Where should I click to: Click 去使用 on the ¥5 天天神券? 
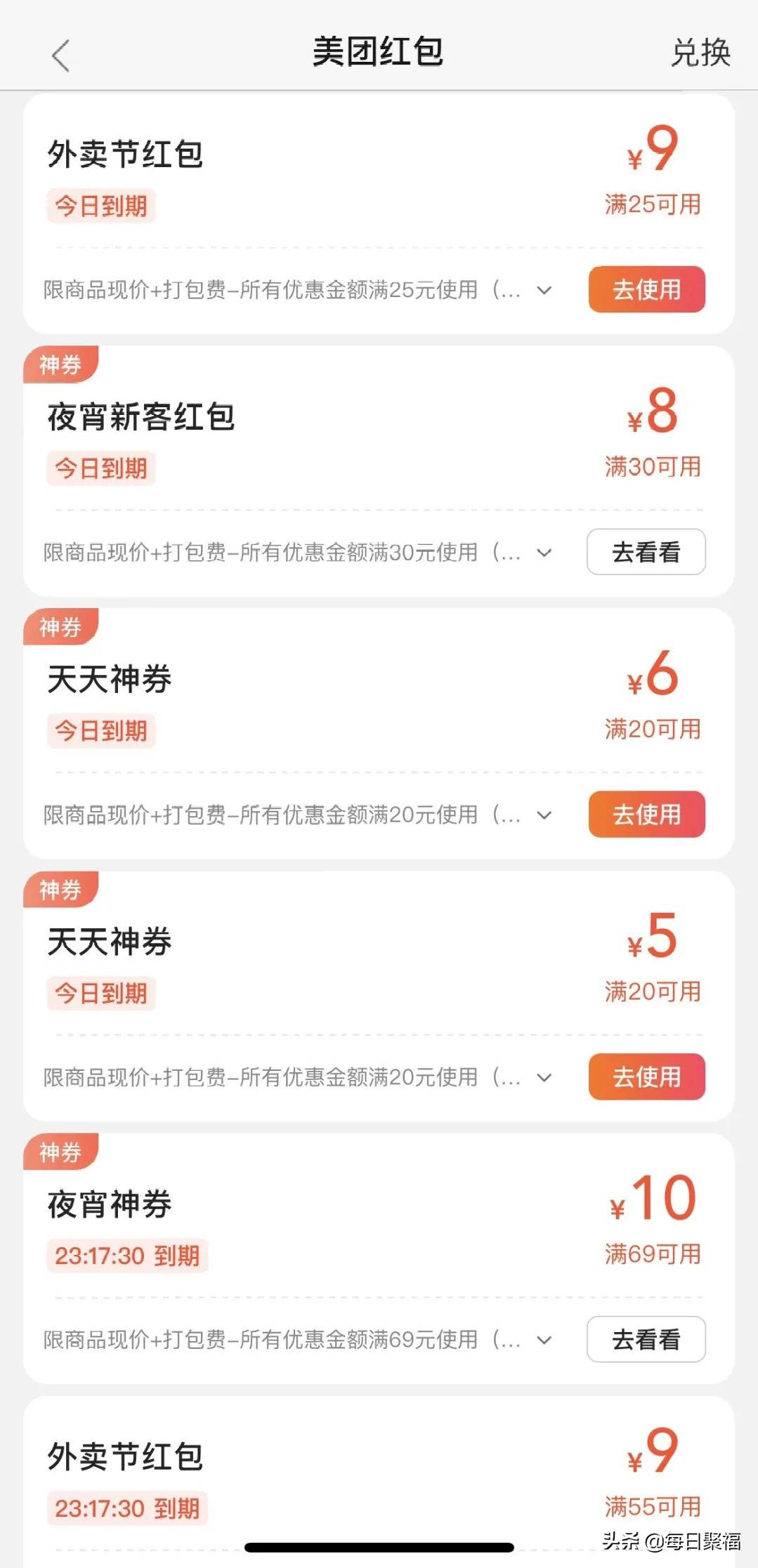pyautogui.click(x=645, y=1077)
